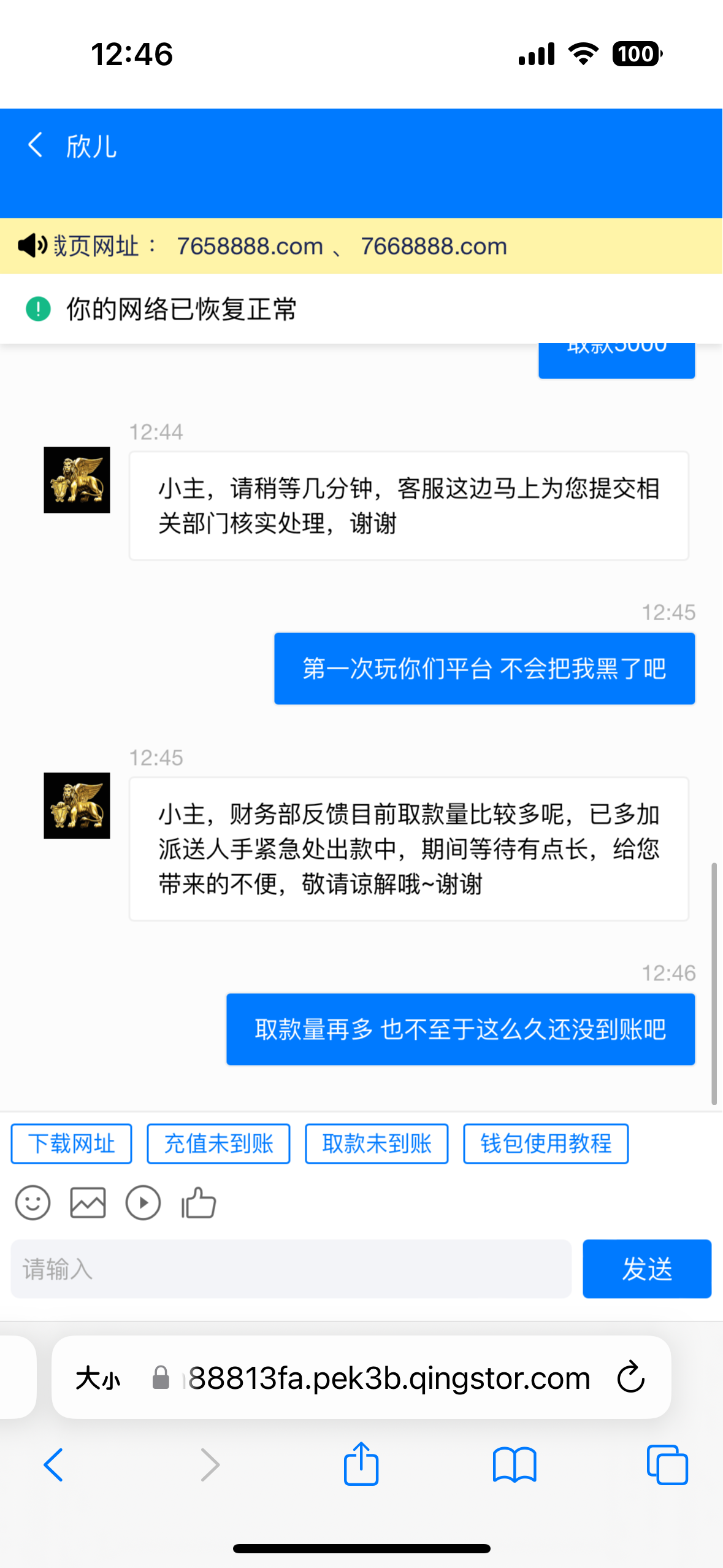
Task: Open the video sending icon
Action: [143, 1202]
